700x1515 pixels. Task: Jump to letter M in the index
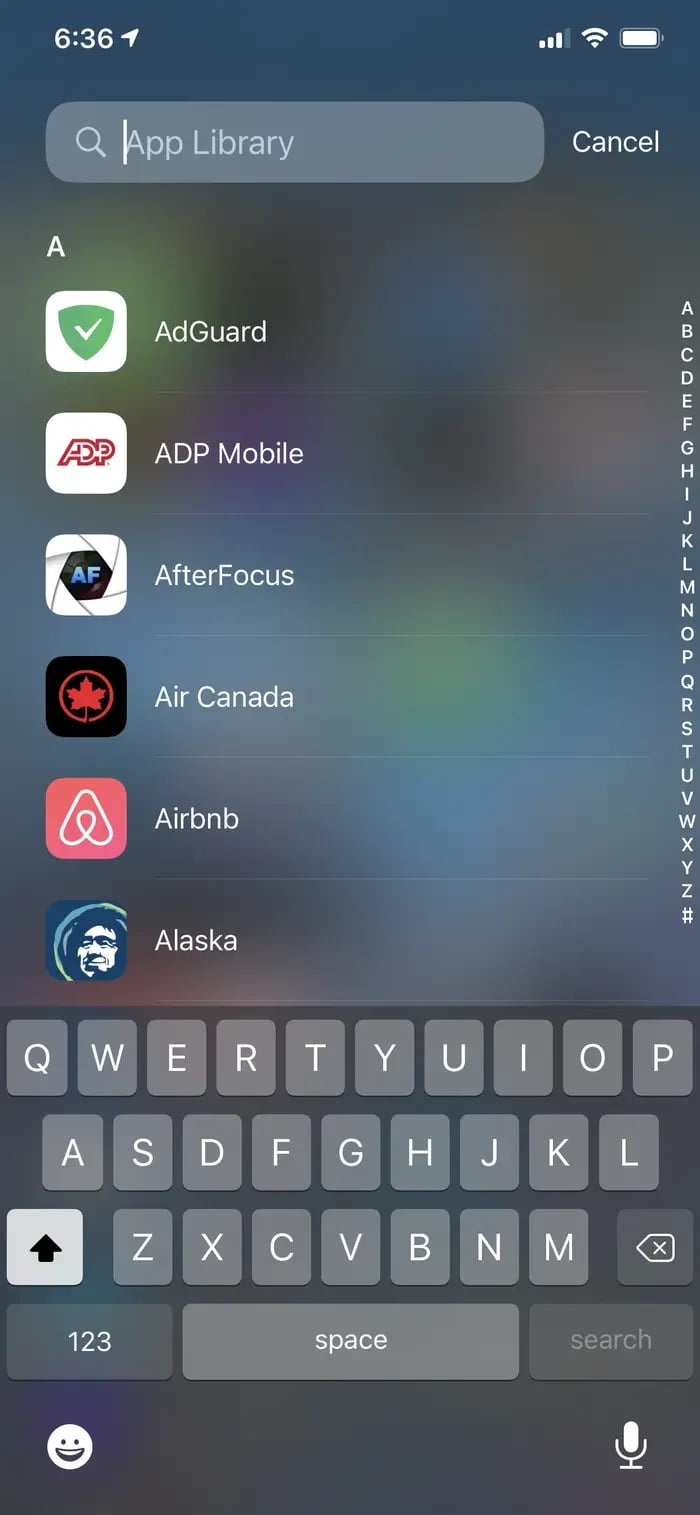687,587
